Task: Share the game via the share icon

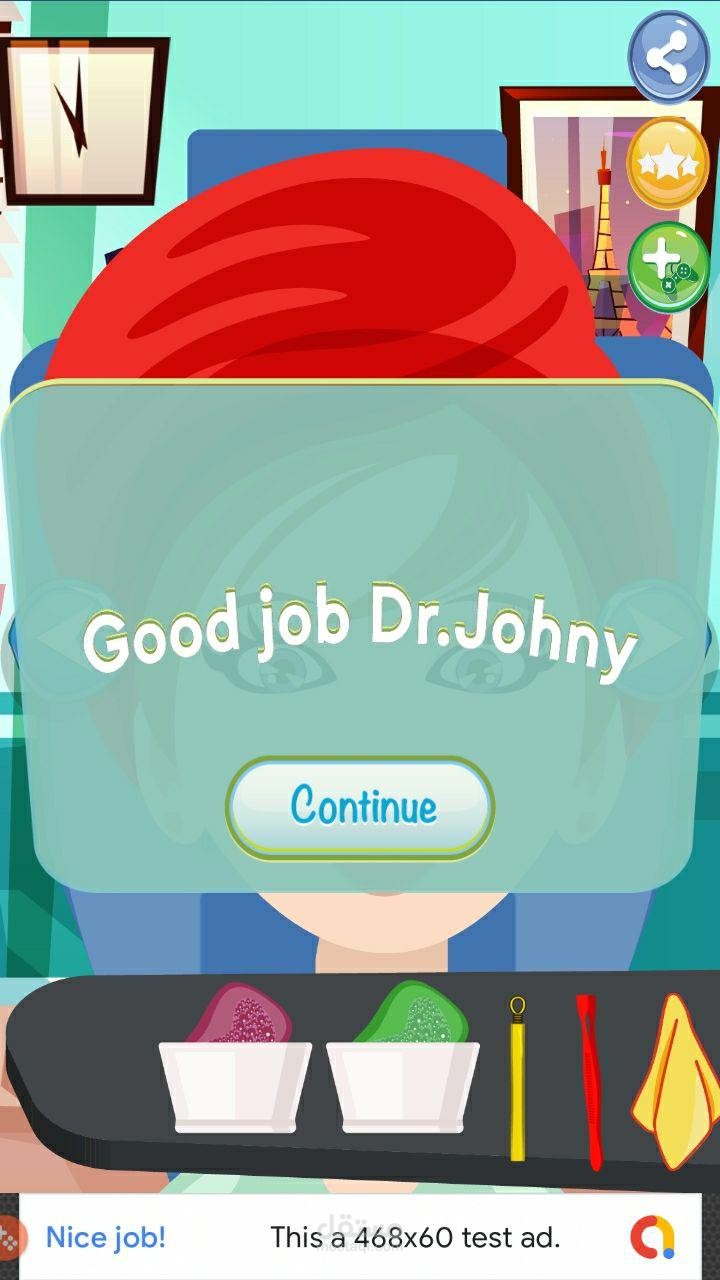Action: pyautogui.click(x=668, y=57)
